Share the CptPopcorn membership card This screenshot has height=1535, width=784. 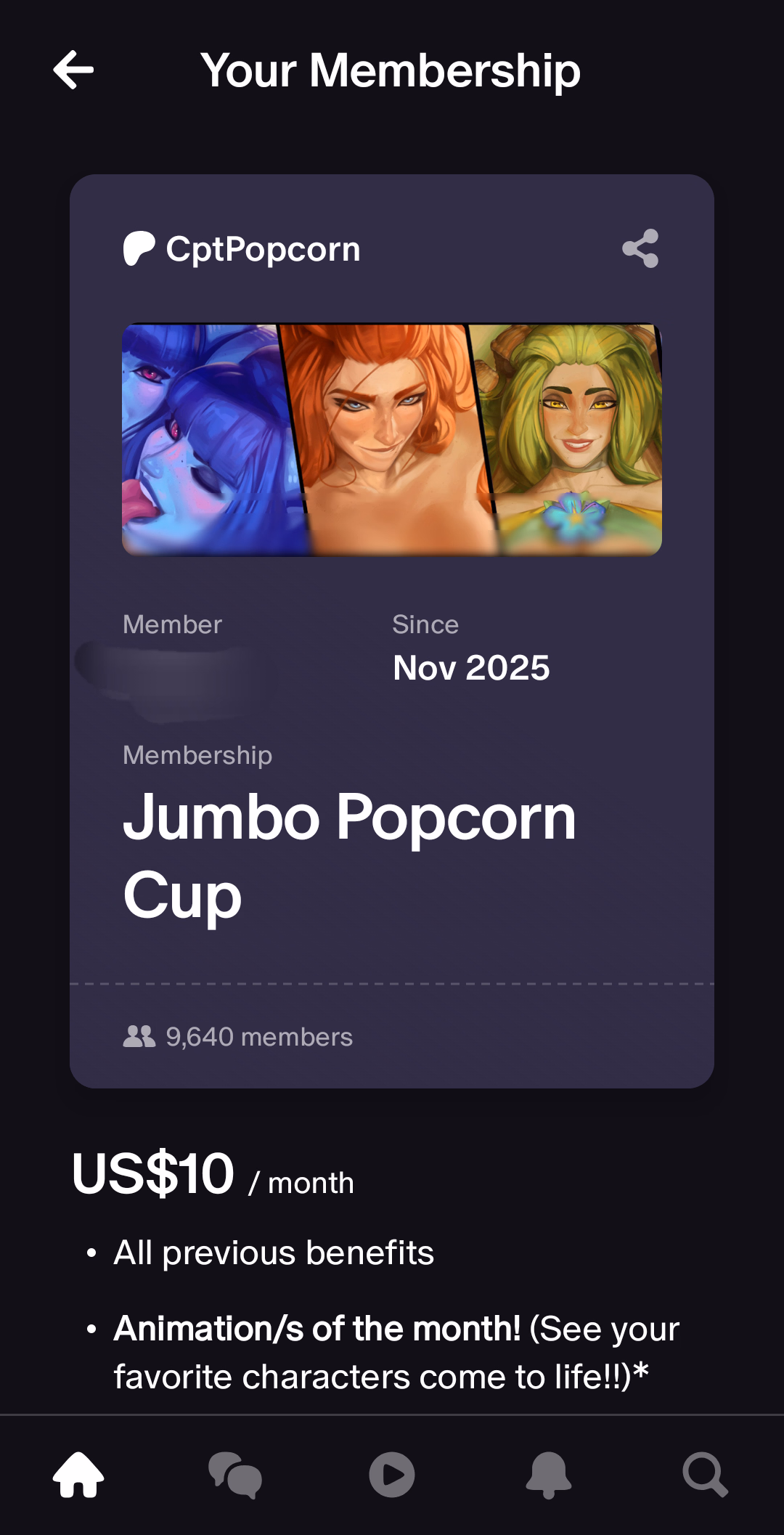640,249
